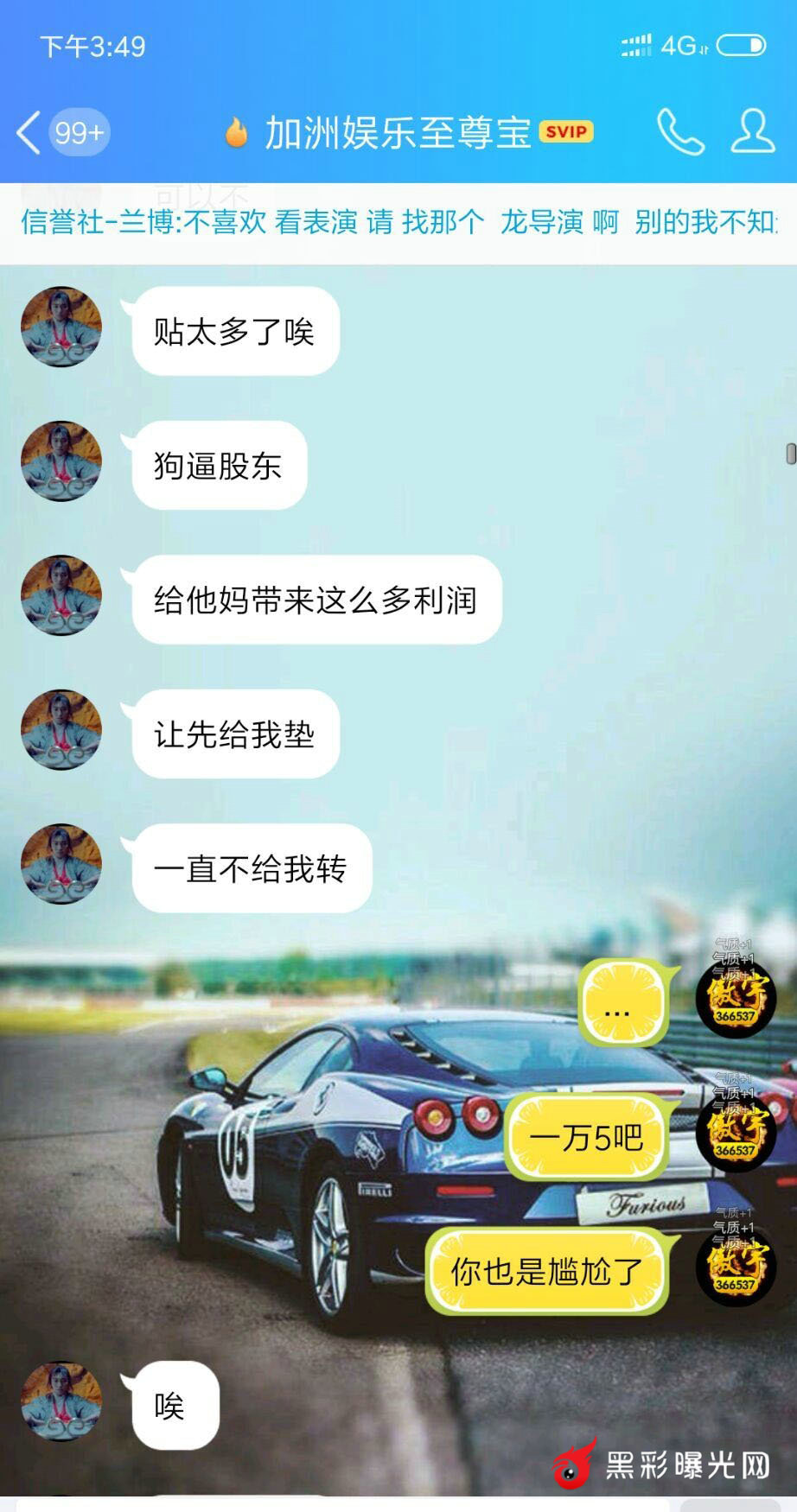797x1512 pixels.
Task: Open the chat profile details icon
Action: click(x=752, y=132)
